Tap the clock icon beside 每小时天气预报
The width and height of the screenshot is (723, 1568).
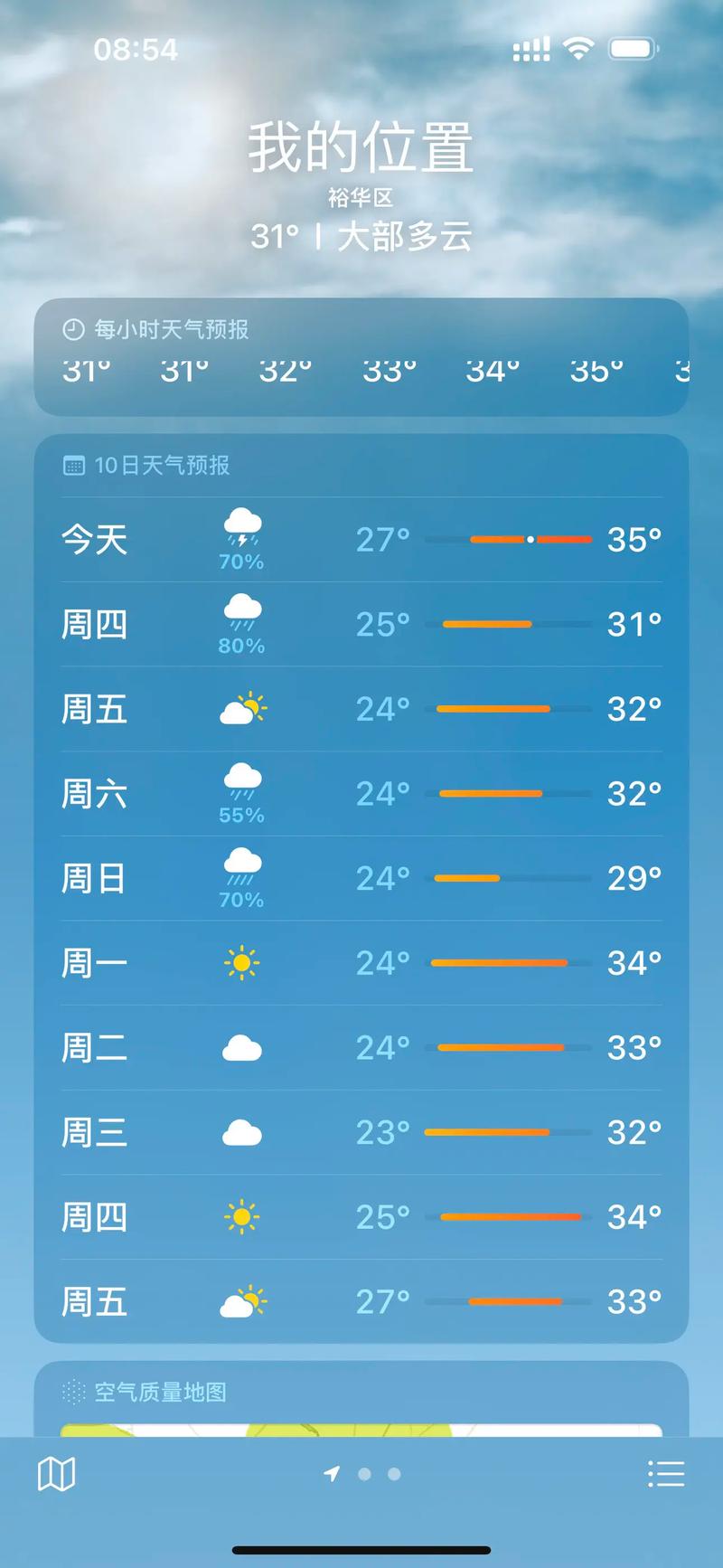click(72, 329)
